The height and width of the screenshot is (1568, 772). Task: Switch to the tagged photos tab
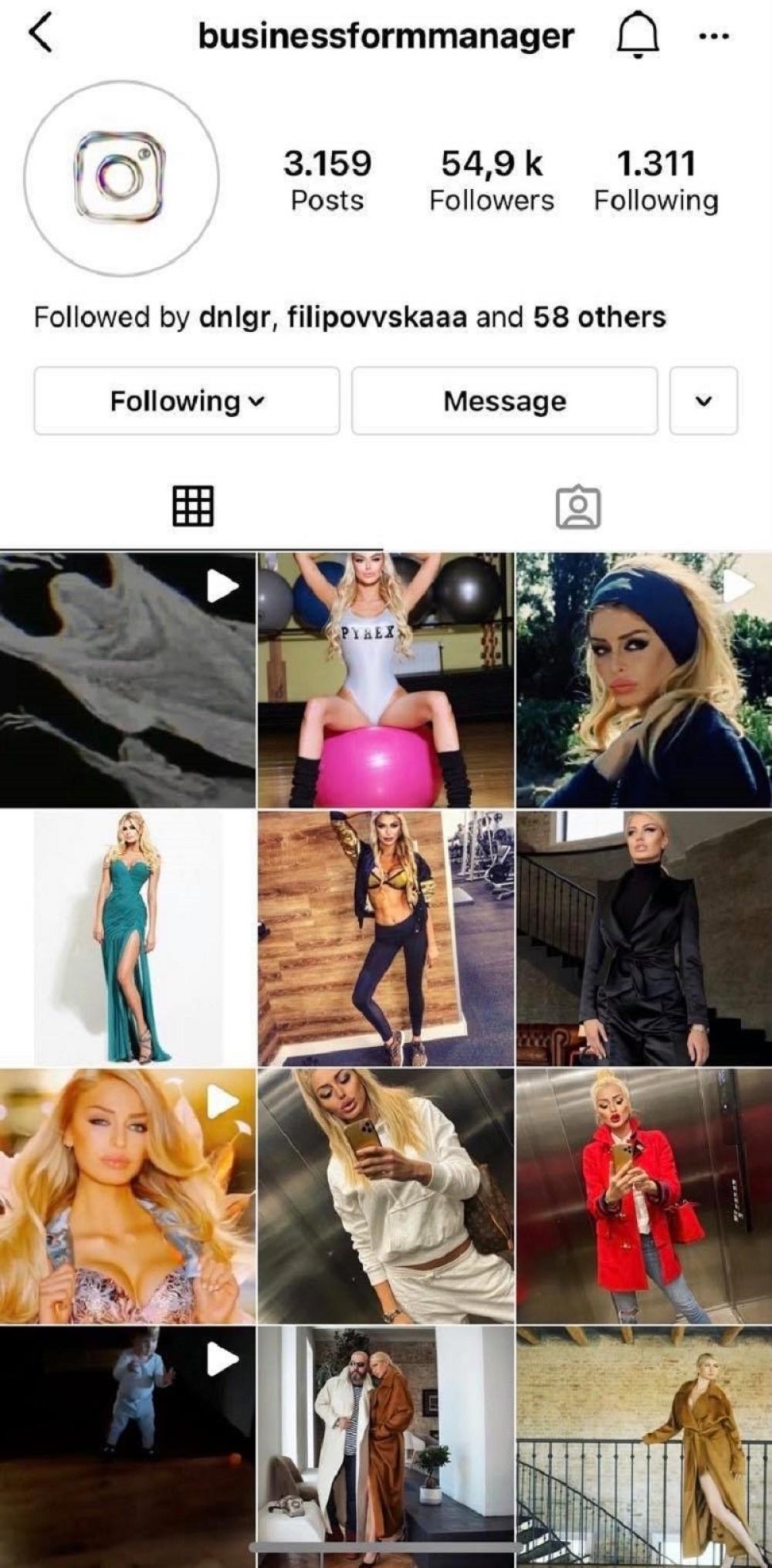(577, 507)
